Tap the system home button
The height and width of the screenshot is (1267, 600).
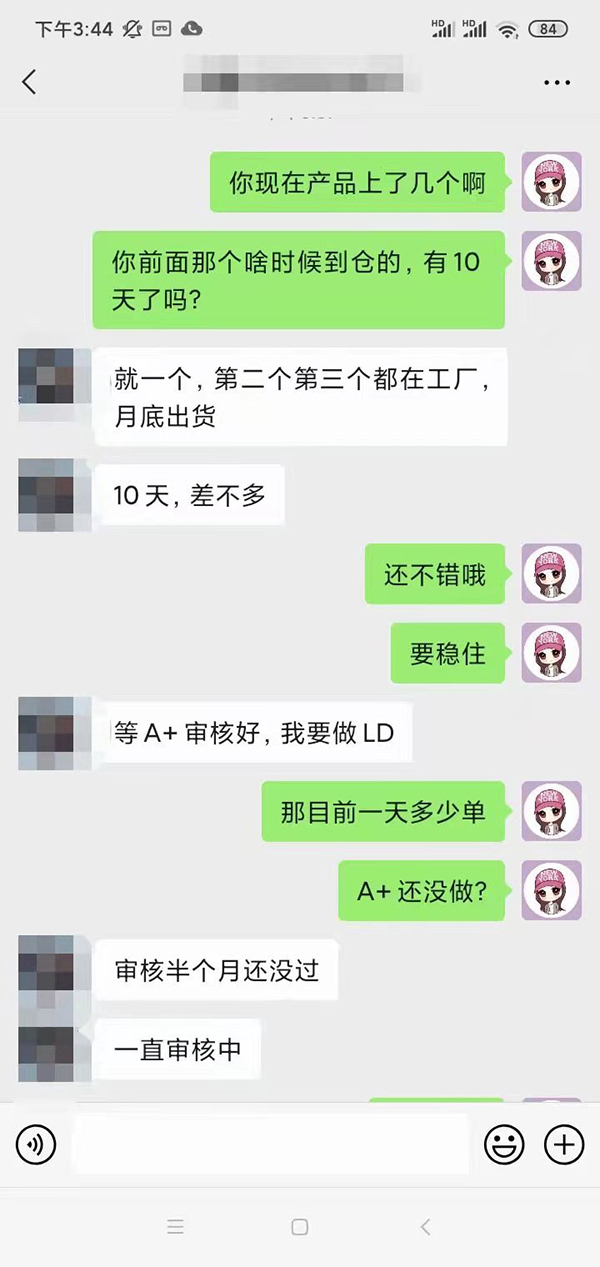coord(299,1227)
